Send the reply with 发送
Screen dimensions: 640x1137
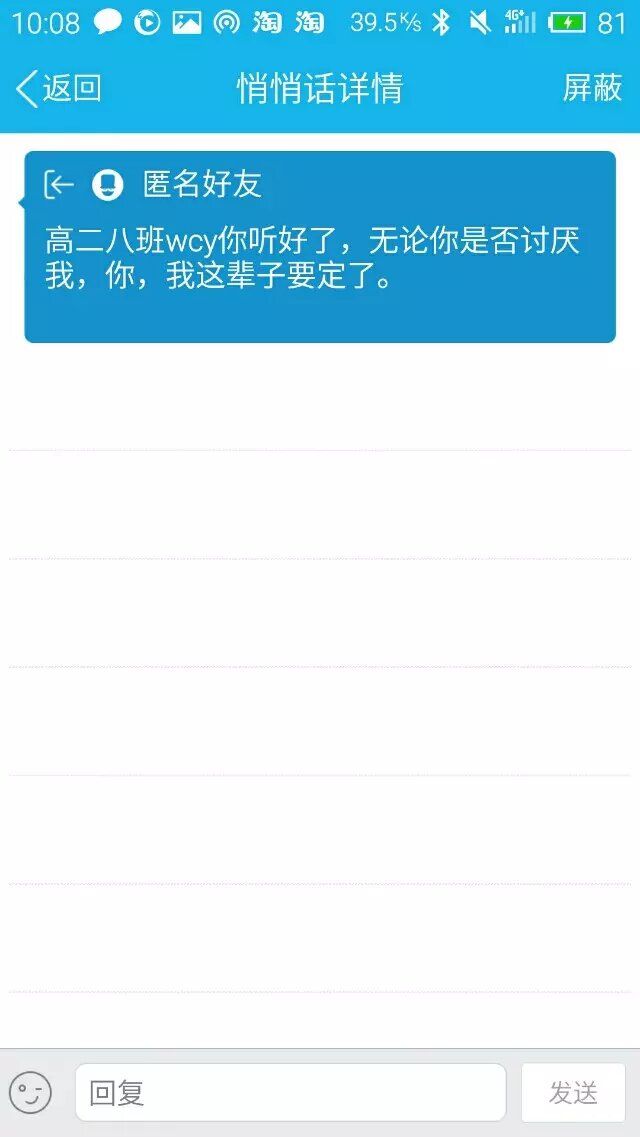pos(573,1092)
